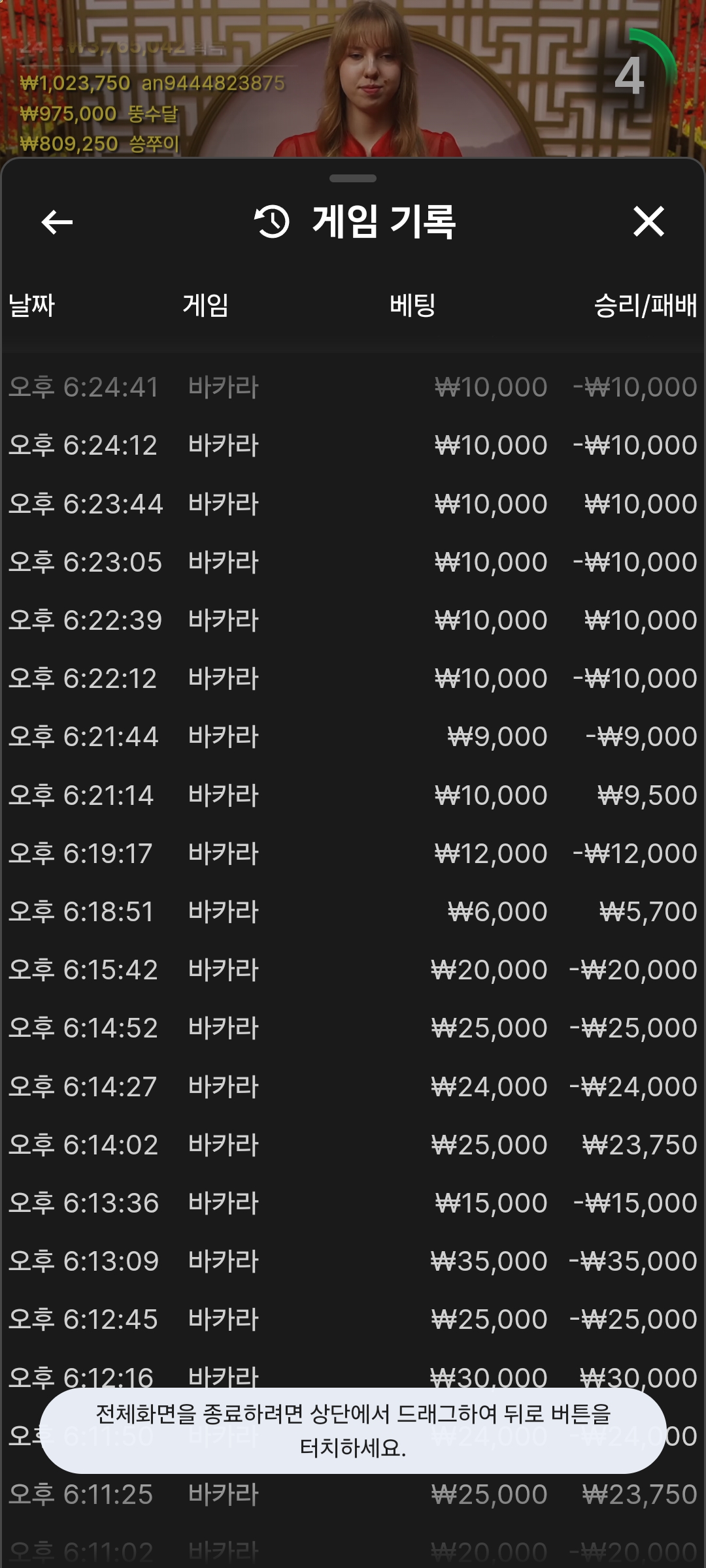
Task: Open the round played at 오후 6:23:44
Action: 353,504
